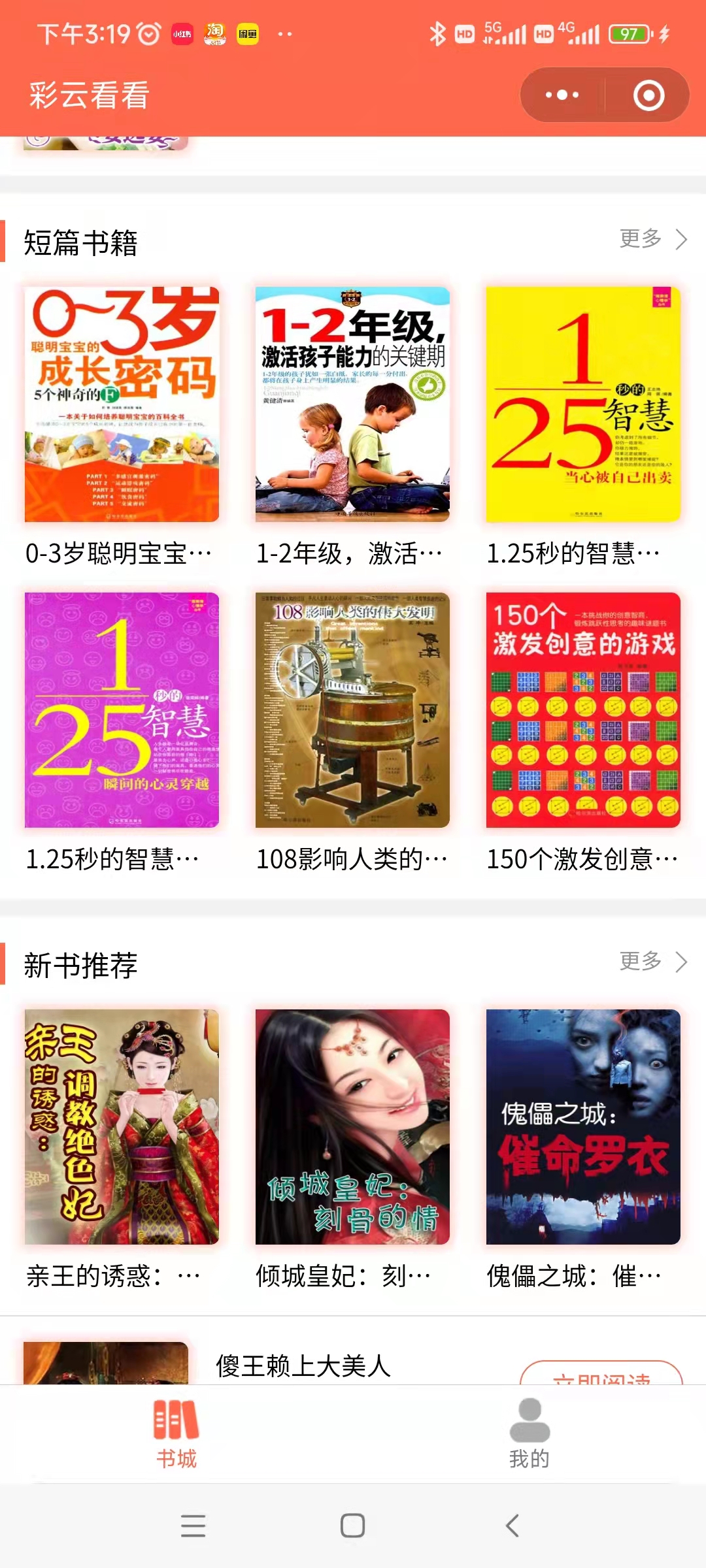
Task: Open recent apps from the navigation bar
Action: click(x=193, y=1526)
